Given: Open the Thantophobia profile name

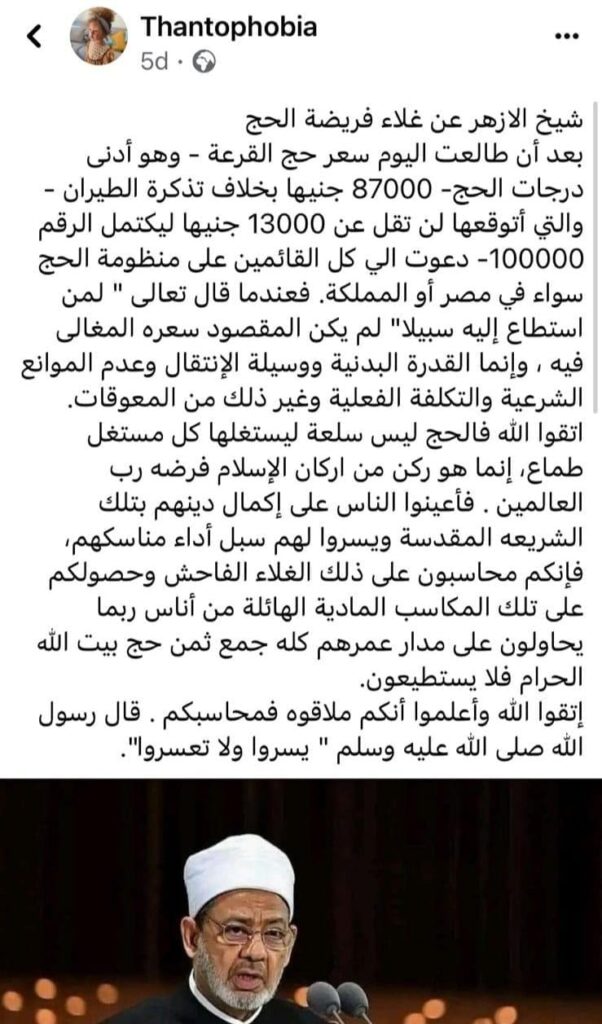Looking at the screenshot, I should 230,26.
